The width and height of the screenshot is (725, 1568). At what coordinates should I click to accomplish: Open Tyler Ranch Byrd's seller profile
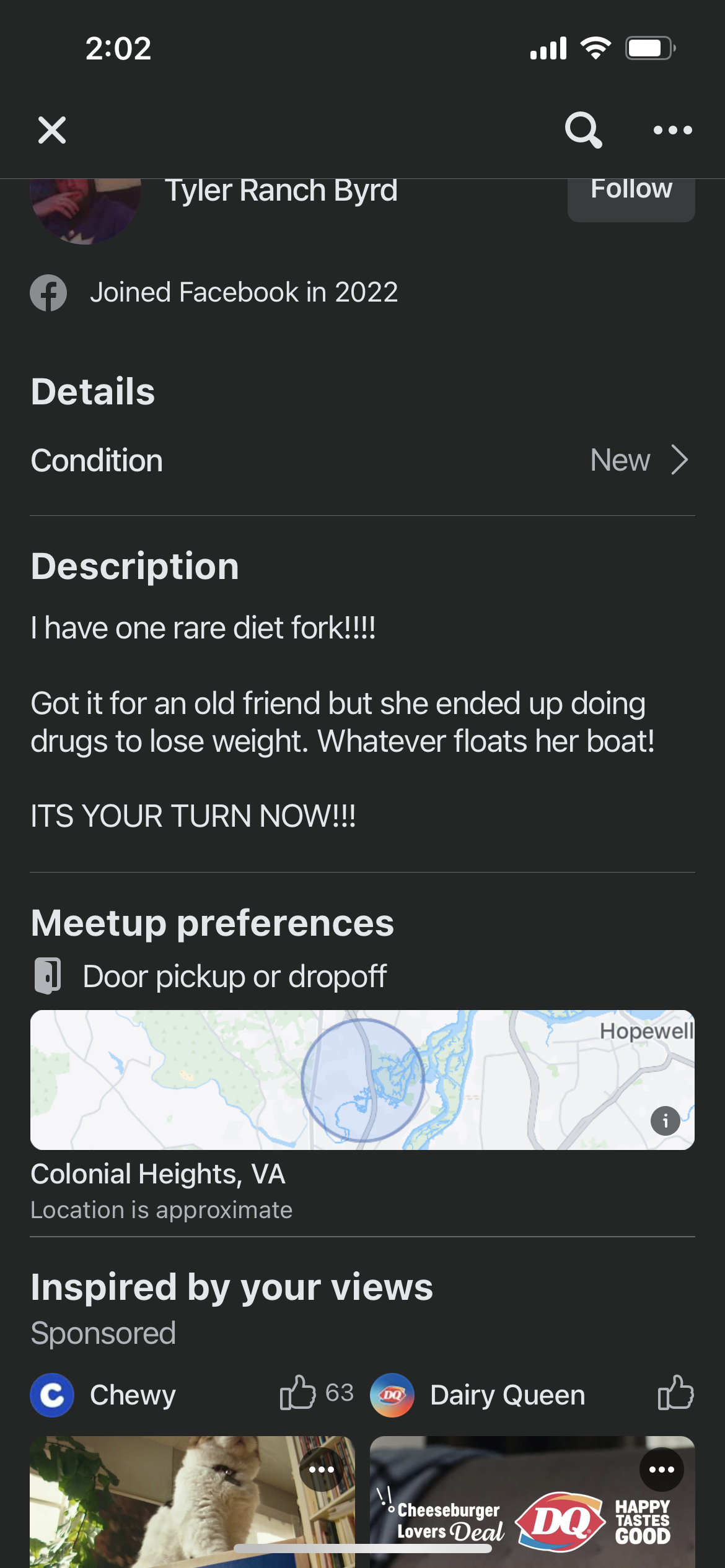281,191
